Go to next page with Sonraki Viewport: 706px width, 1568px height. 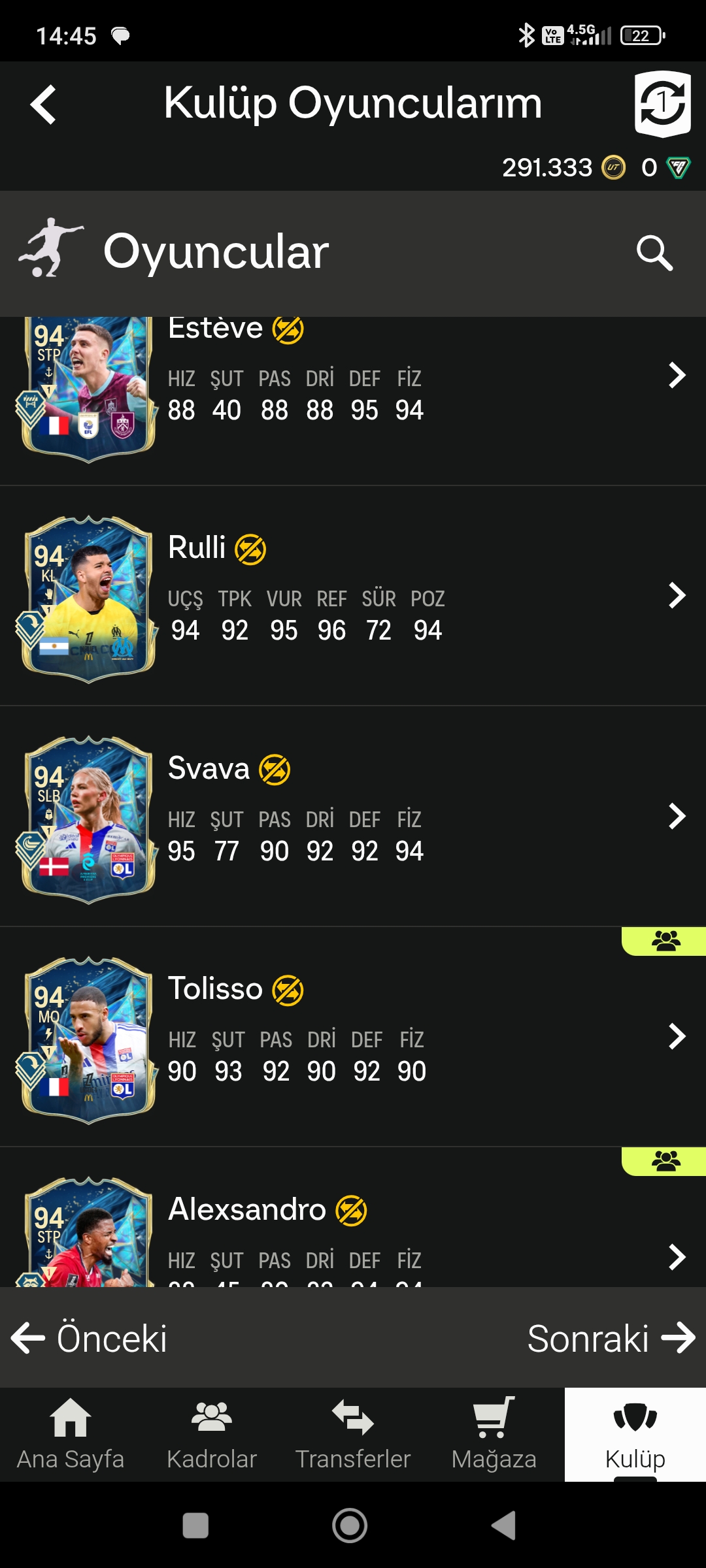point(611,1338)
